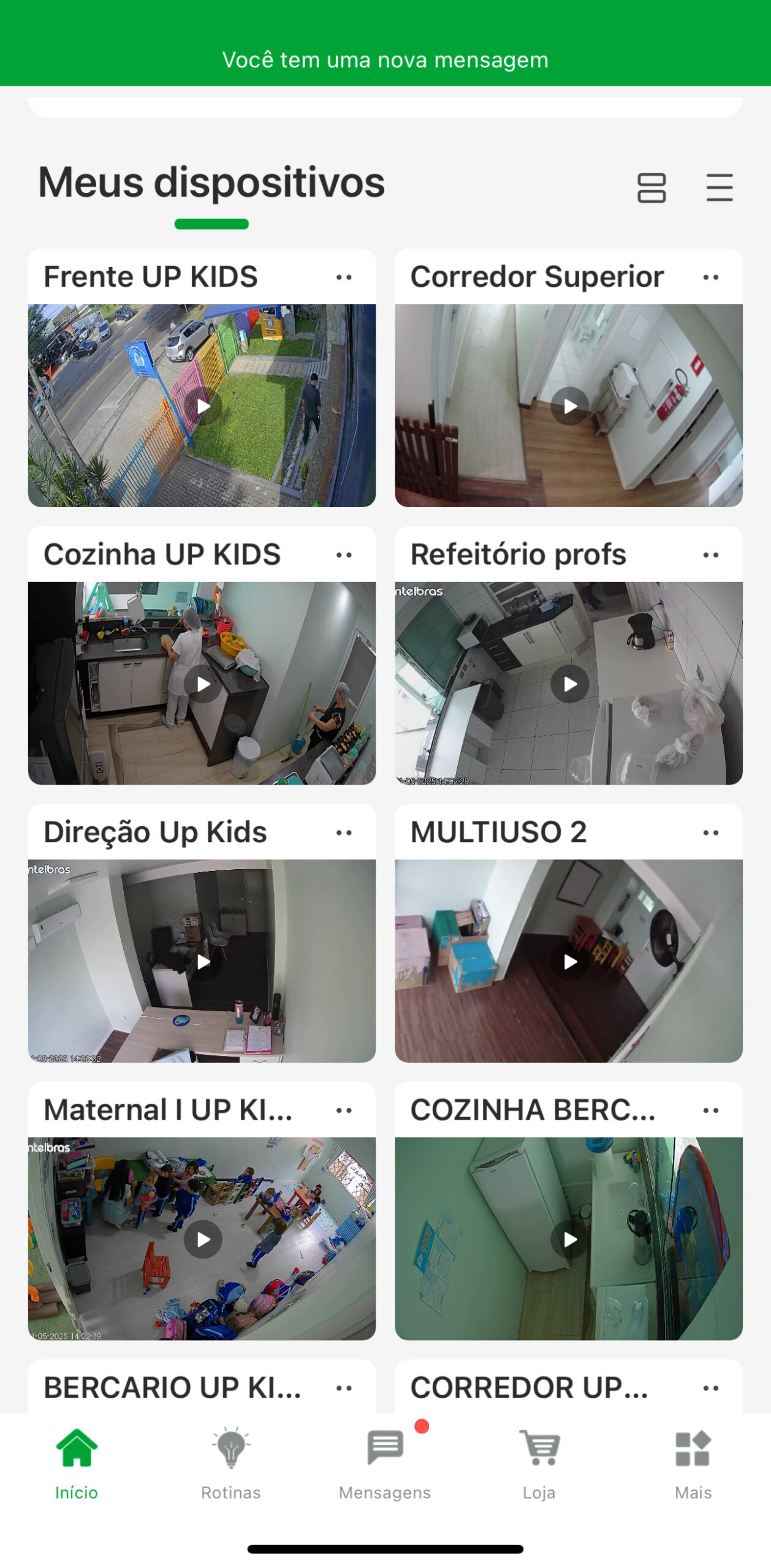The image size is (771, 1568).
Task: Play the Corredor Superior camera feed
Action: pyautogui.click(x=569, y=406)
